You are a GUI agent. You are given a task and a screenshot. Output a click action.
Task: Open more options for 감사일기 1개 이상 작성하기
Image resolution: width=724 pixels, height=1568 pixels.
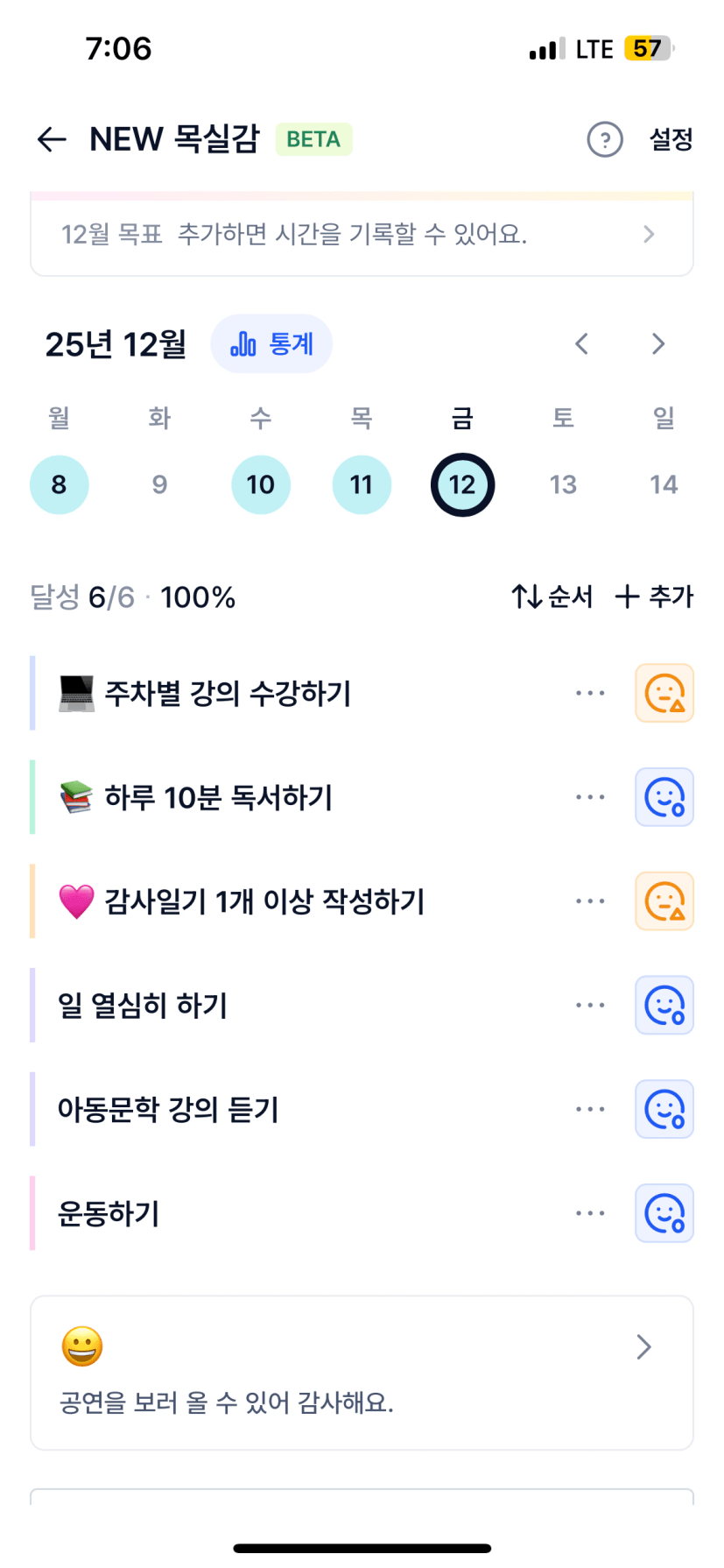click(x=590, y=901)
